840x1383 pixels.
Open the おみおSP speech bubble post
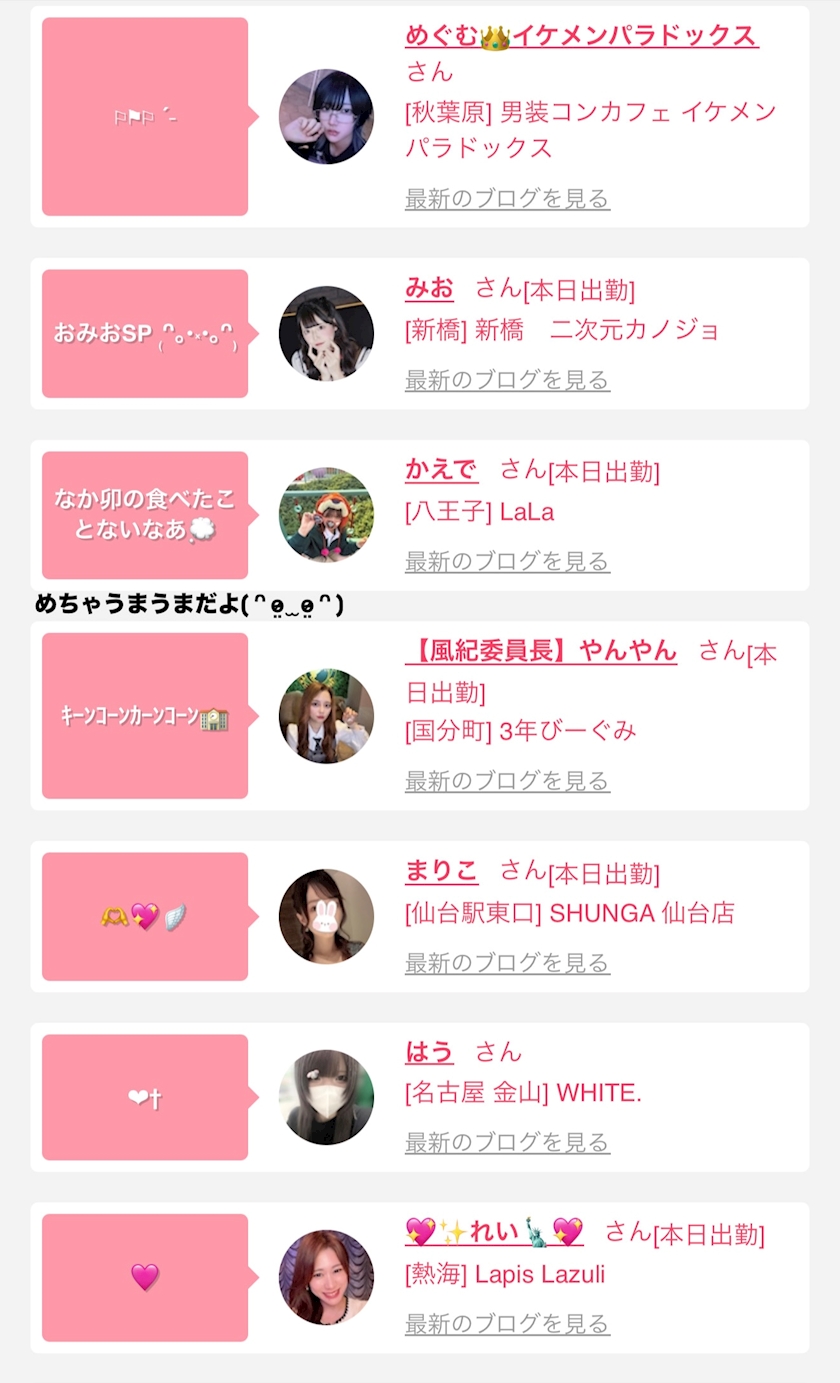coord(145,334)
